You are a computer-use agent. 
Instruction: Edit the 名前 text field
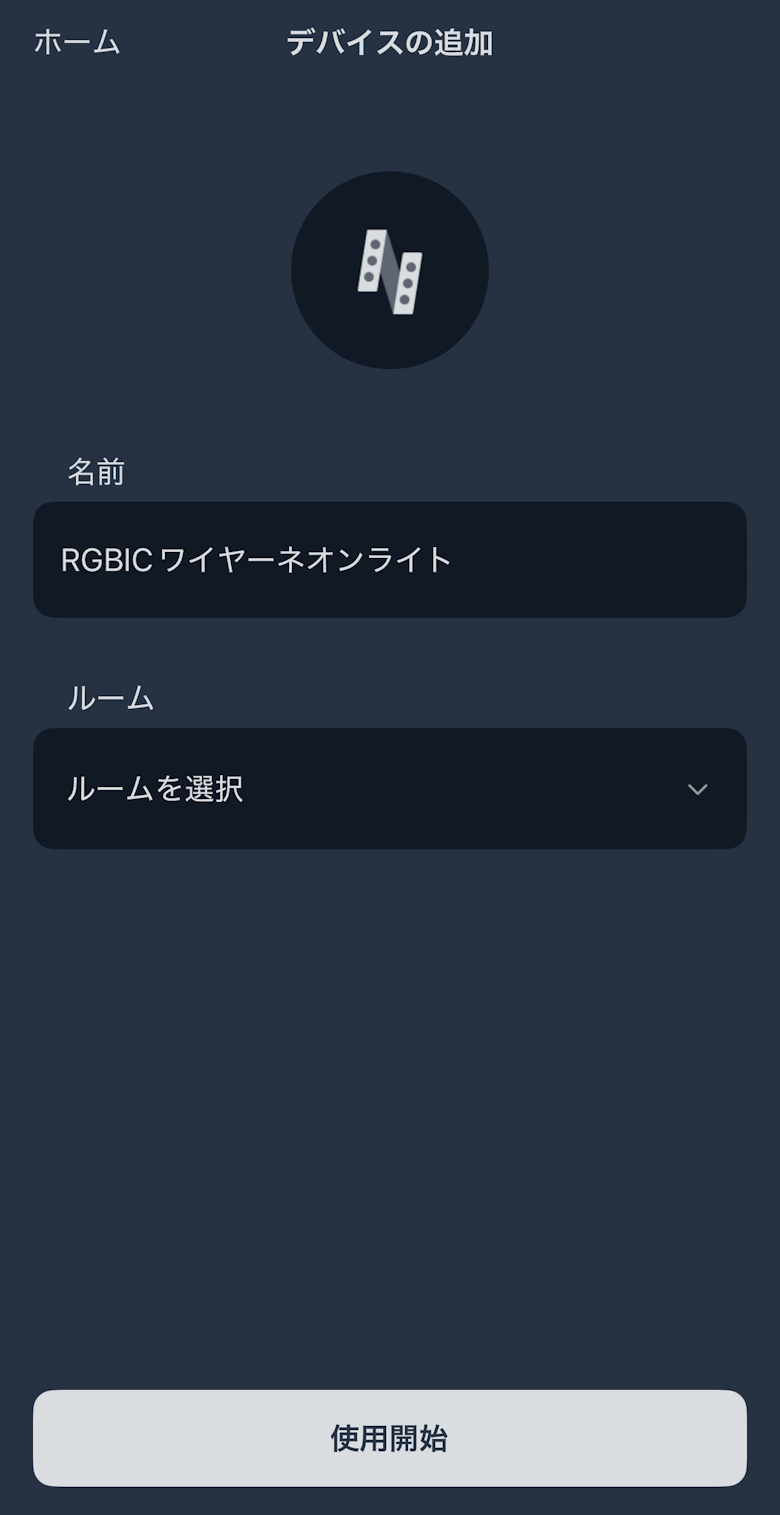(389, 560)
